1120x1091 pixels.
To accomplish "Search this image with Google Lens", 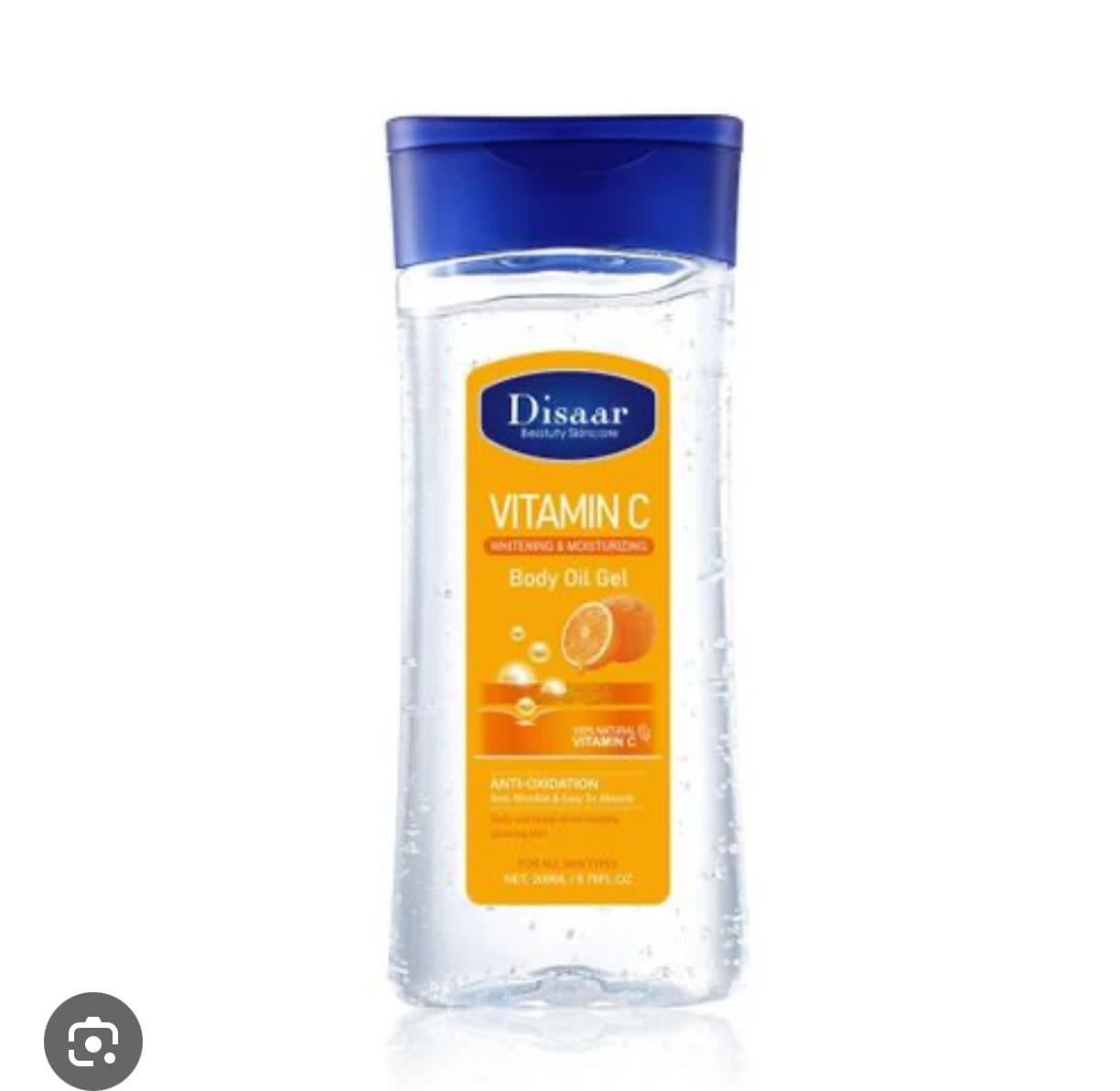I will [93, 1040].
